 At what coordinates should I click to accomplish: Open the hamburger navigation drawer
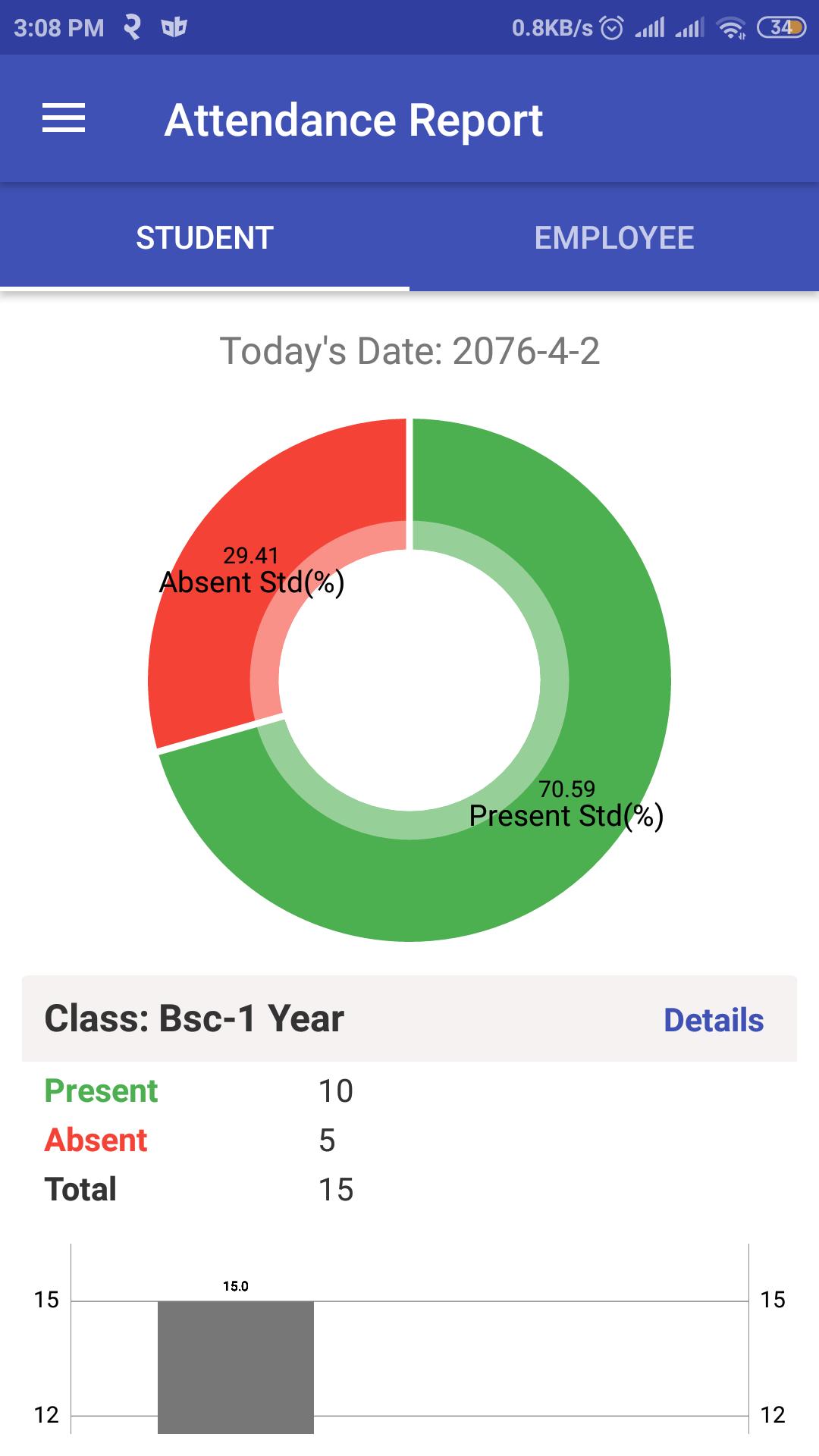click(x=64, y=119)
